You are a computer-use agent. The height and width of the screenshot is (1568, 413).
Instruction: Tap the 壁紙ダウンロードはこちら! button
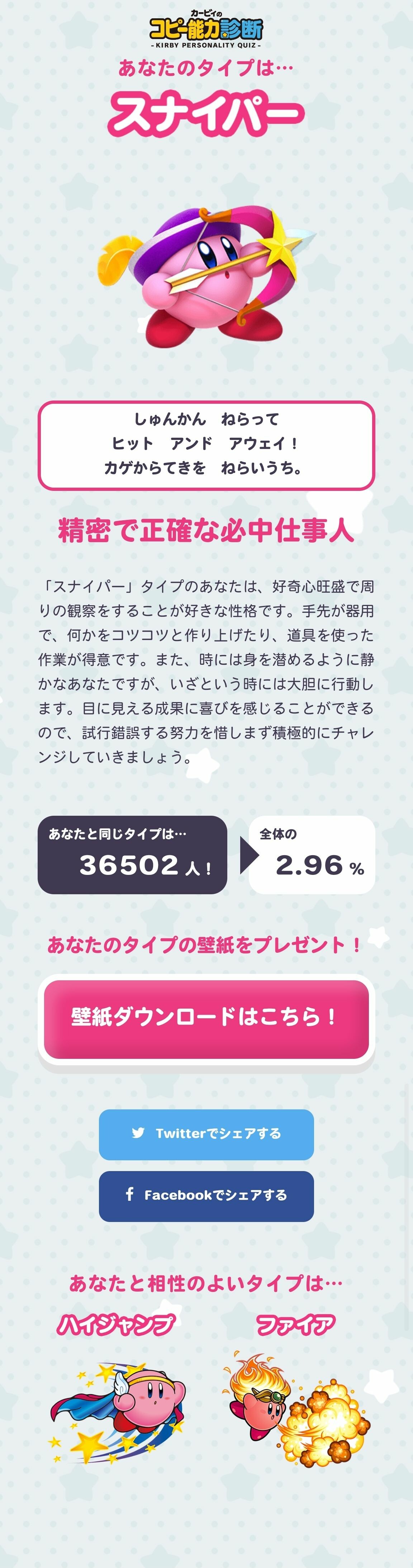[206, 1018]
